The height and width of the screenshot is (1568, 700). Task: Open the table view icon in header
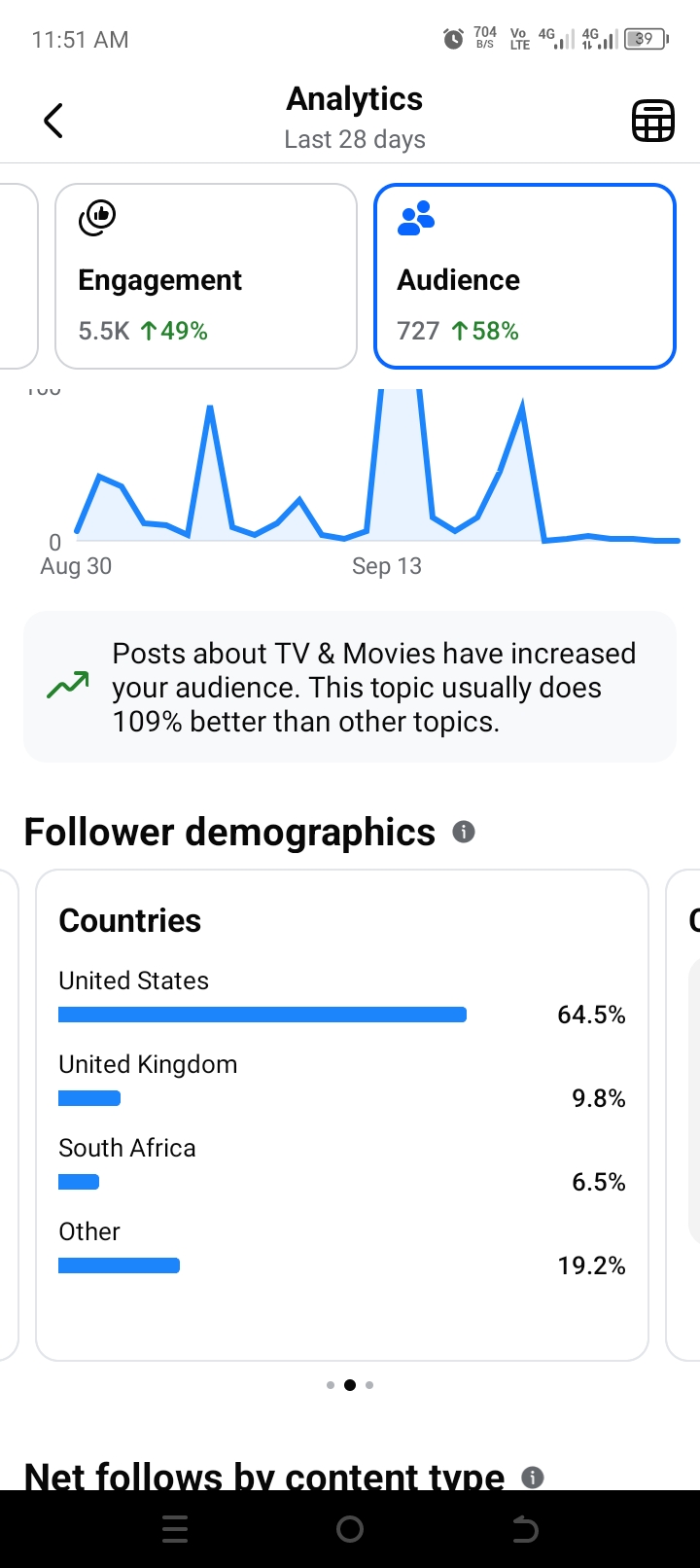(x=652, y=121)
